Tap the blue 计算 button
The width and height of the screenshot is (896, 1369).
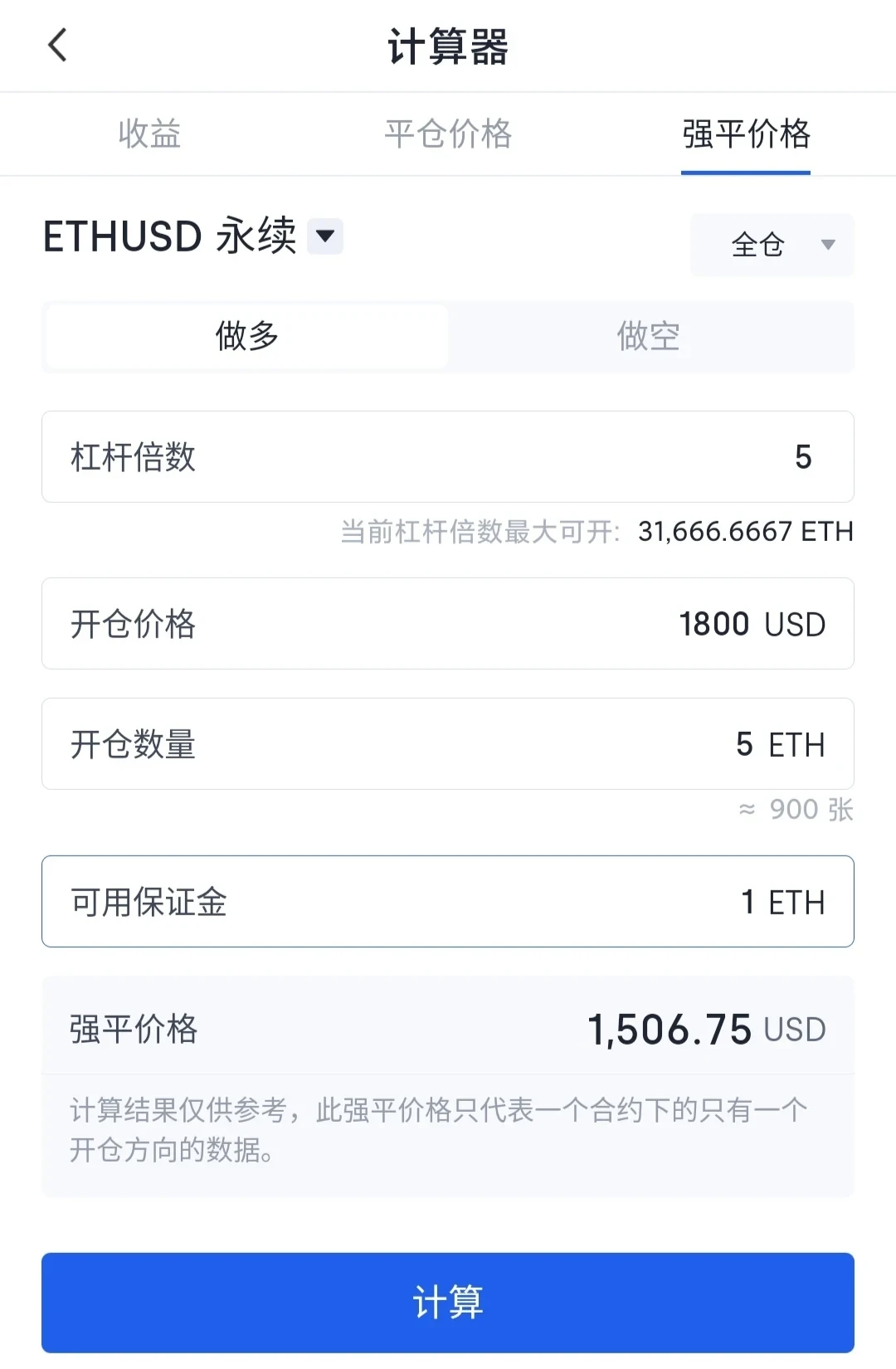[448, 1302]
